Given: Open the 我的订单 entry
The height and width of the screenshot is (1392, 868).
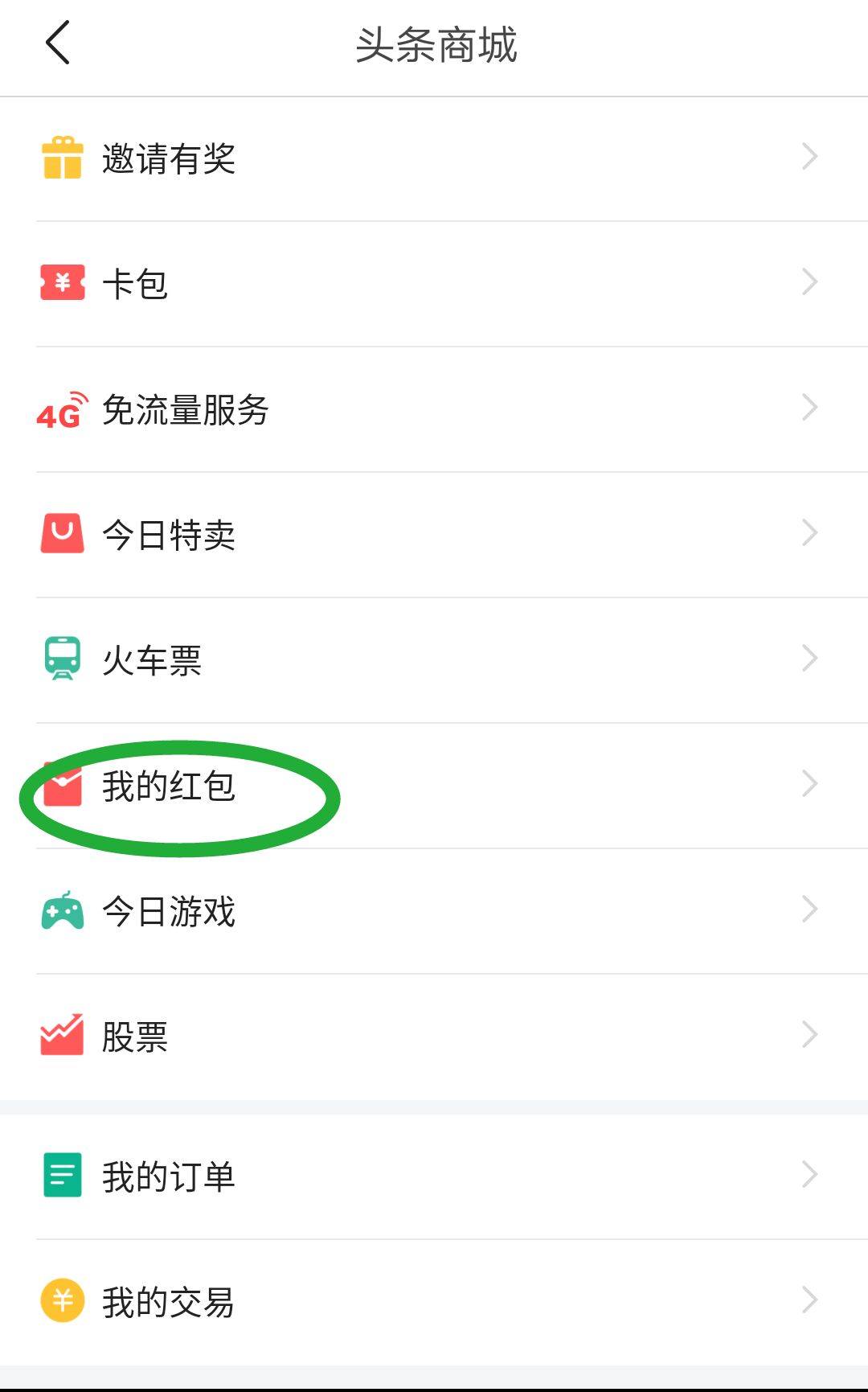Looking at the screenshot, I should click(x=169, y=1176).
